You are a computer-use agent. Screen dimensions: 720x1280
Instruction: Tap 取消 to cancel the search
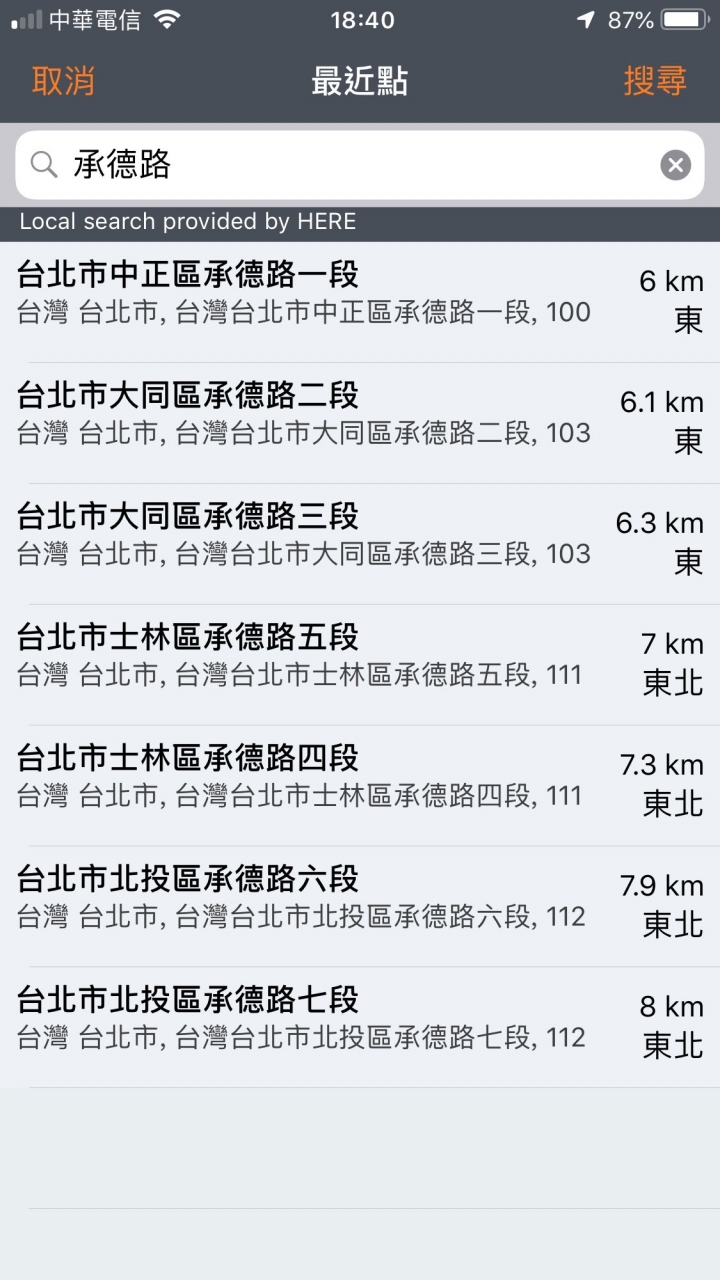coord(63,81)
